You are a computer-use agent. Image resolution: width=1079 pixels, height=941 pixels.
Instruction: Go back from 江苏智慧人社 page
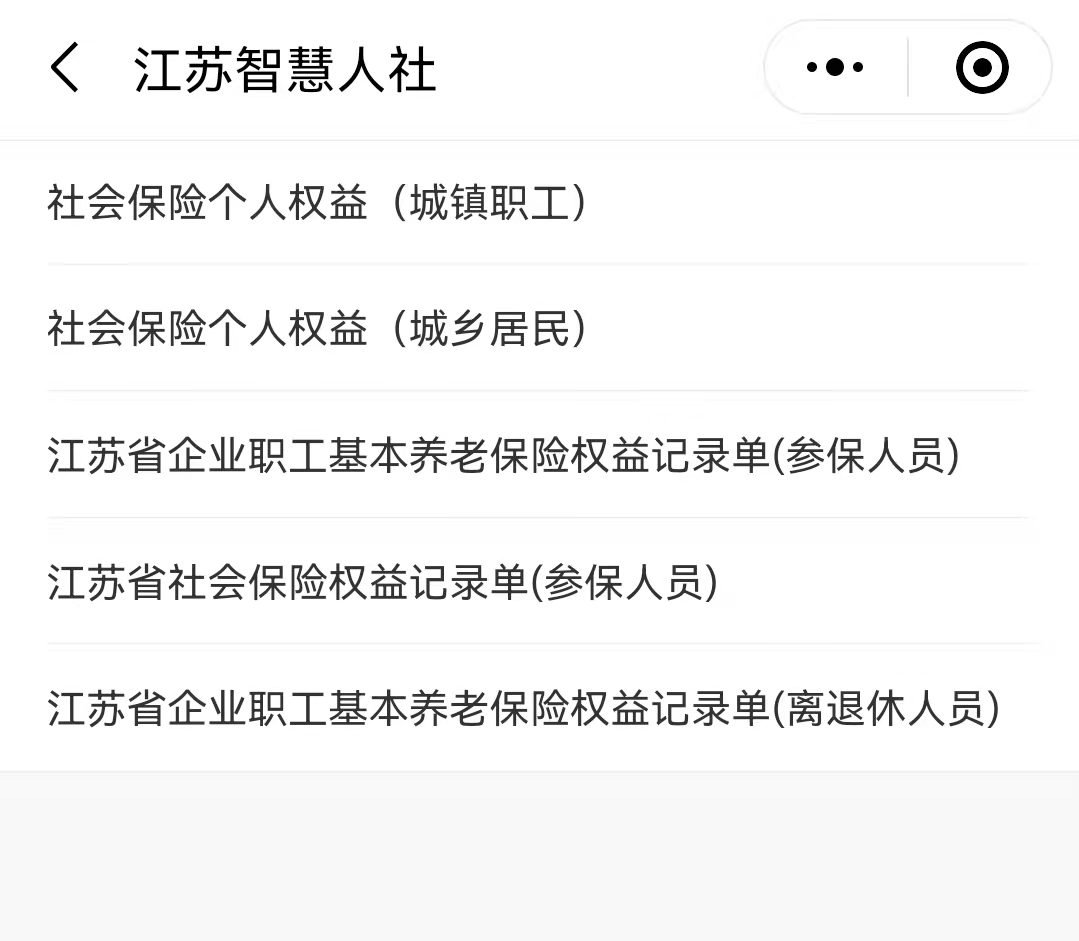(x=64, y=69)
